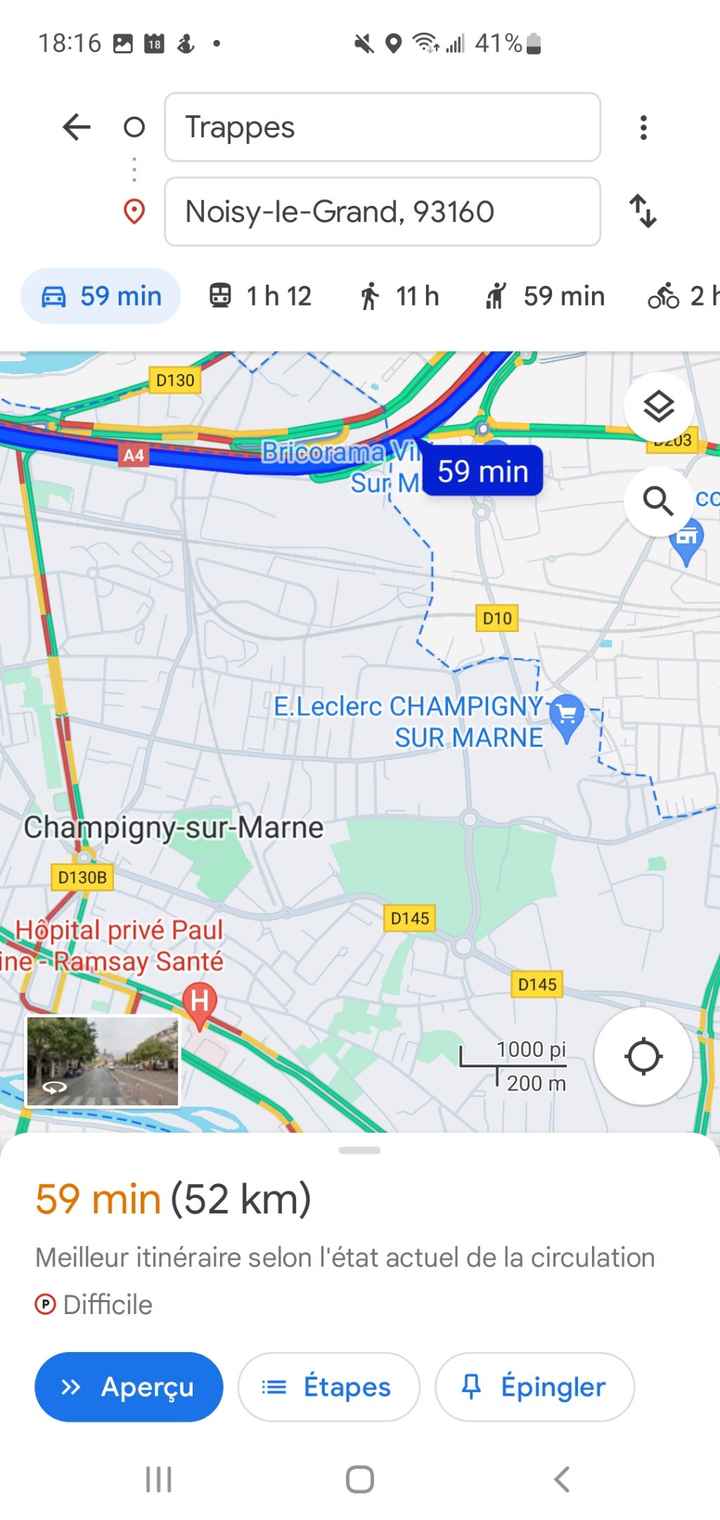The image size is (720, 1520).
Task: Edit the Trappes starting point field
Action: (382, 127)
